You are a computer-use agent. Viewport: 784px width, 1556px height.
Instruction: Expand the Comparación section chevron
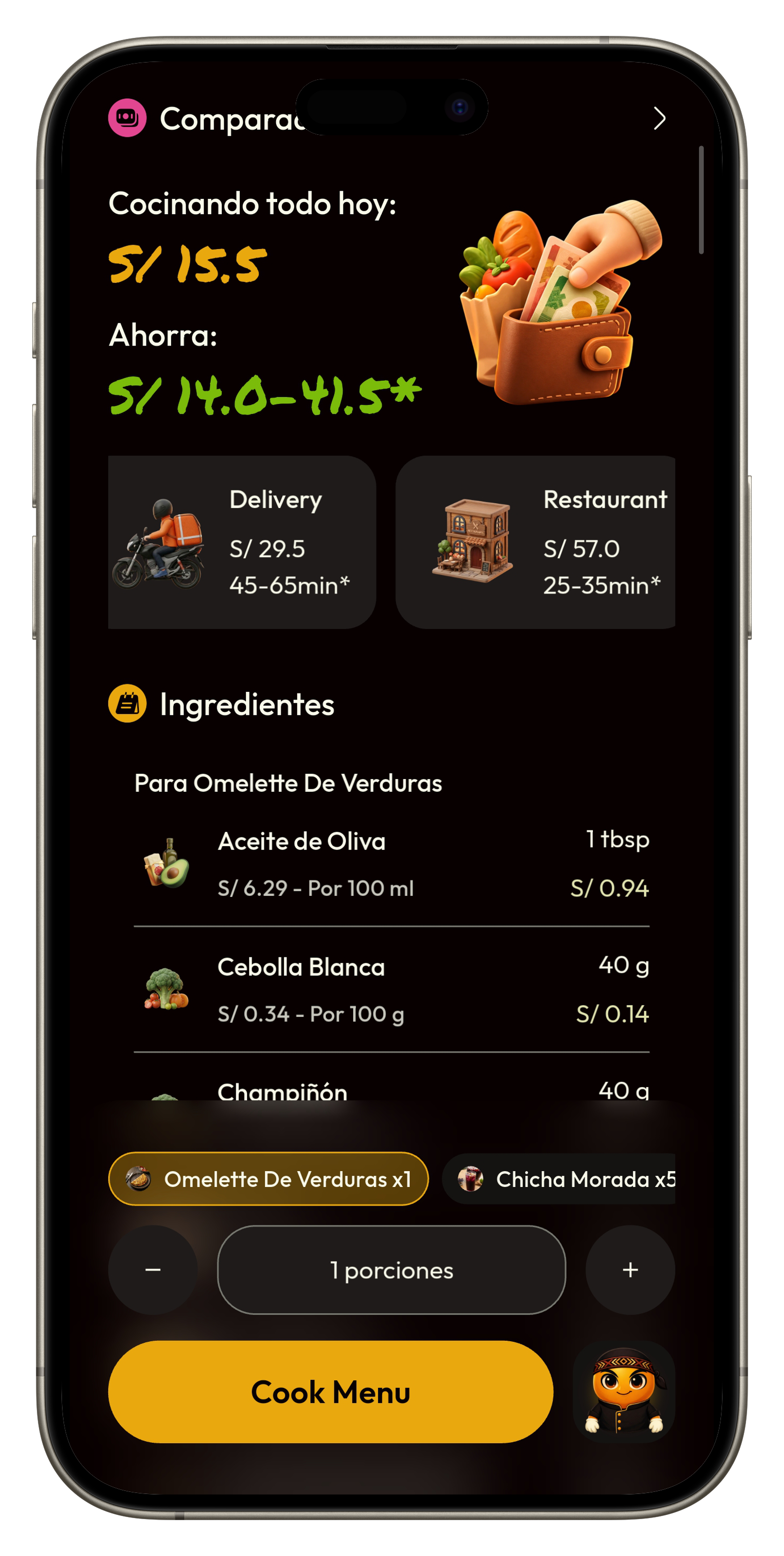[659, 118]
